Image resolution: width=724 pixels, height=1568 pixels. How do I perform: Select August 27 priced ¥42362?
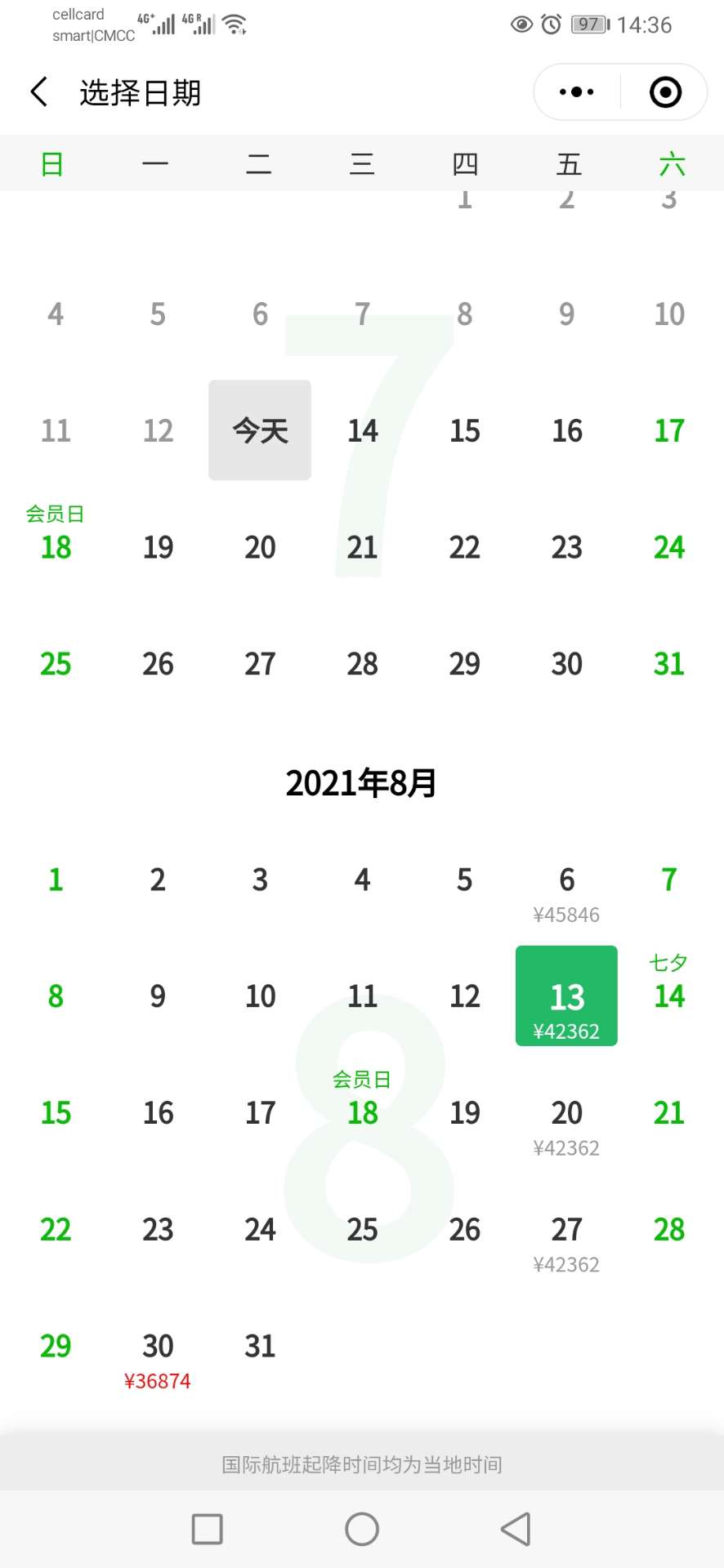(x=566, y=1244)
